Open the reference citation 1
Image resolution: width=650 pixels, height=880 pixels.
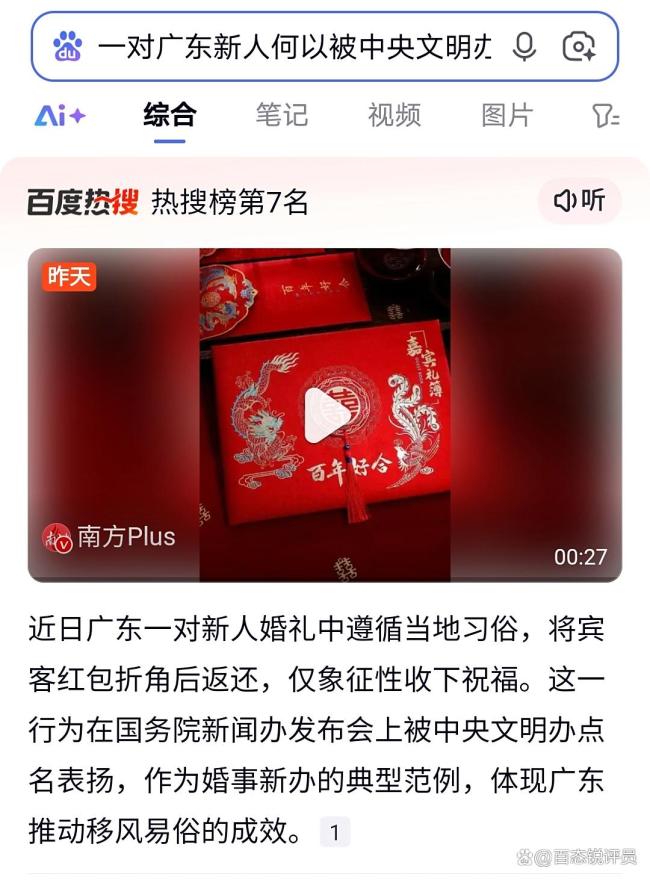point(335,832)
